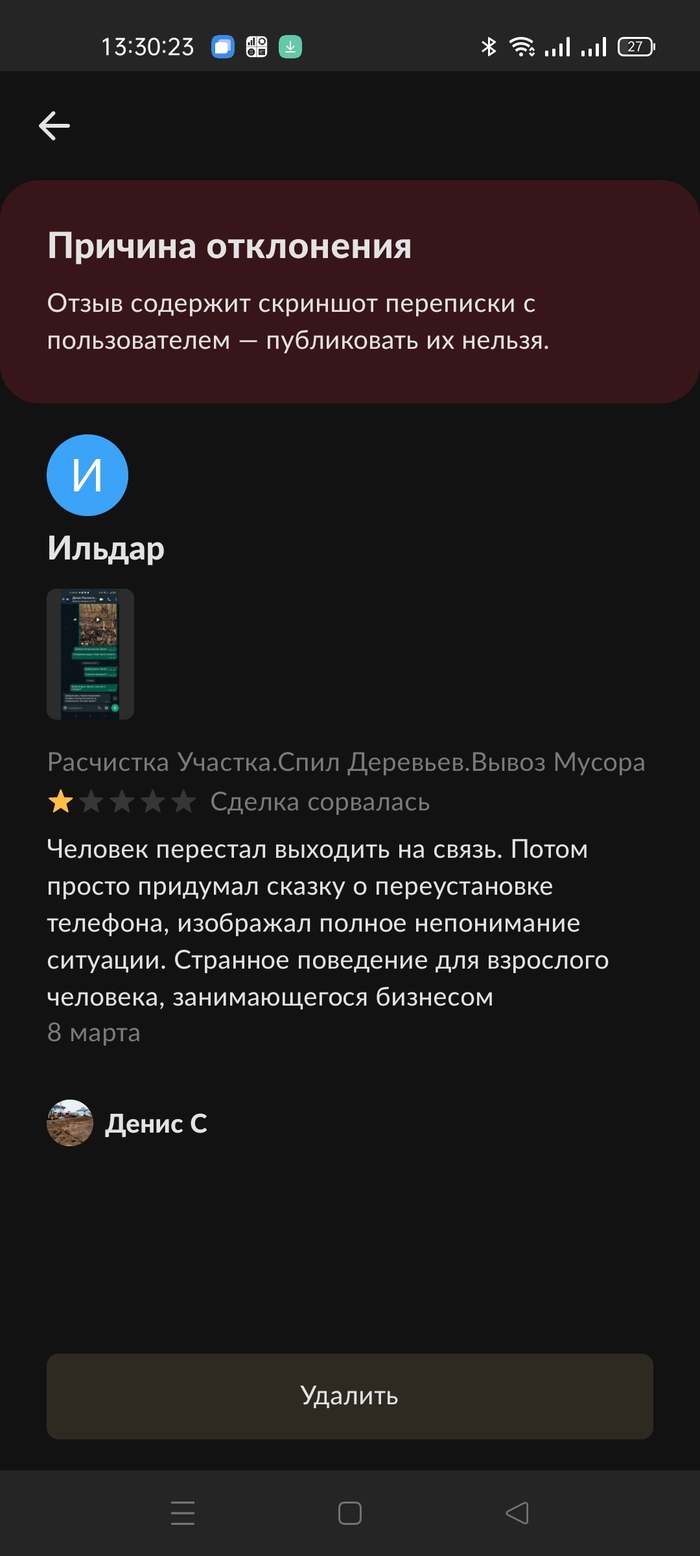
Task: Open the Расчистка Участка listing
Action: pos(346,762)
